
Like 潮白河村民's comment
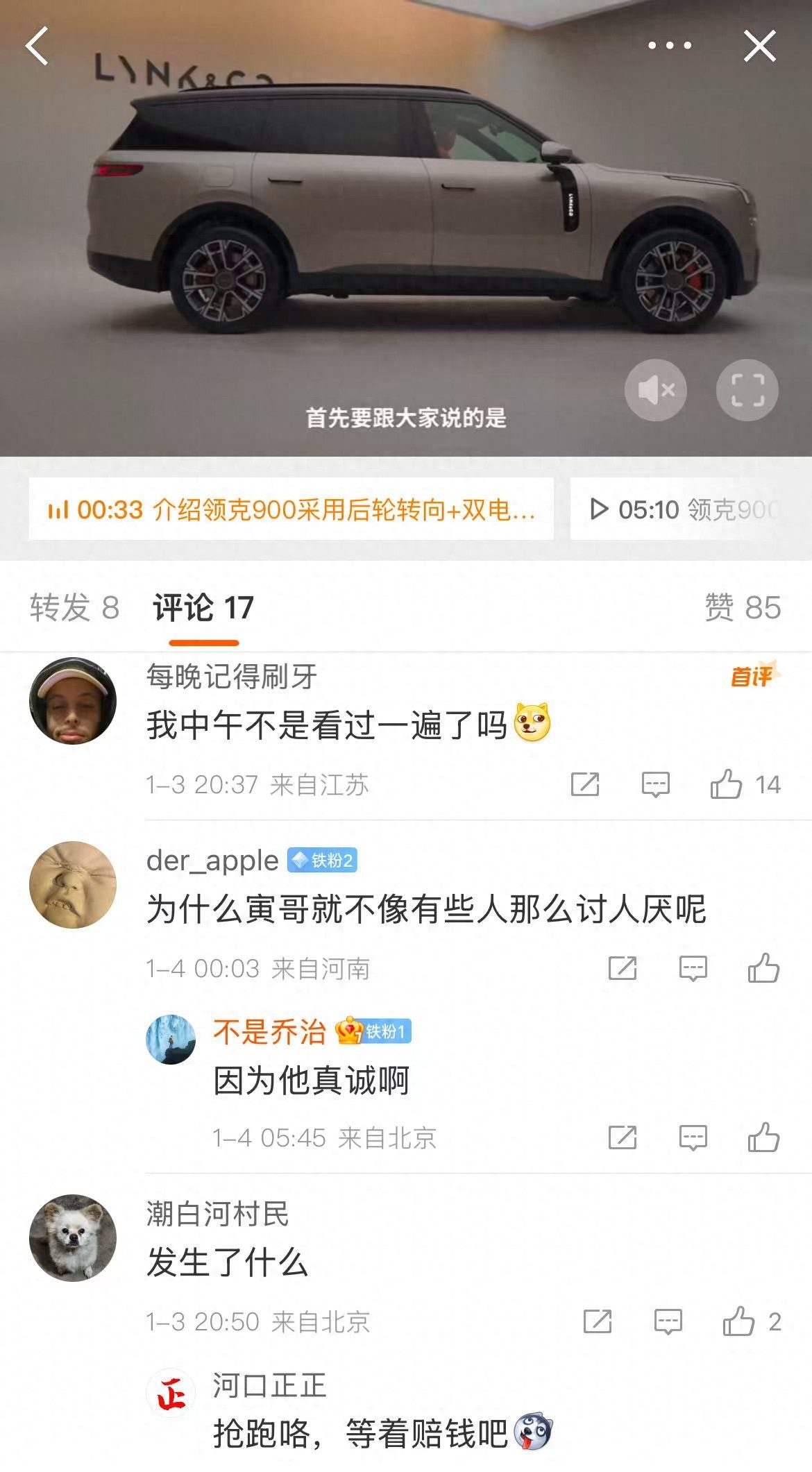pos(738,1321)
